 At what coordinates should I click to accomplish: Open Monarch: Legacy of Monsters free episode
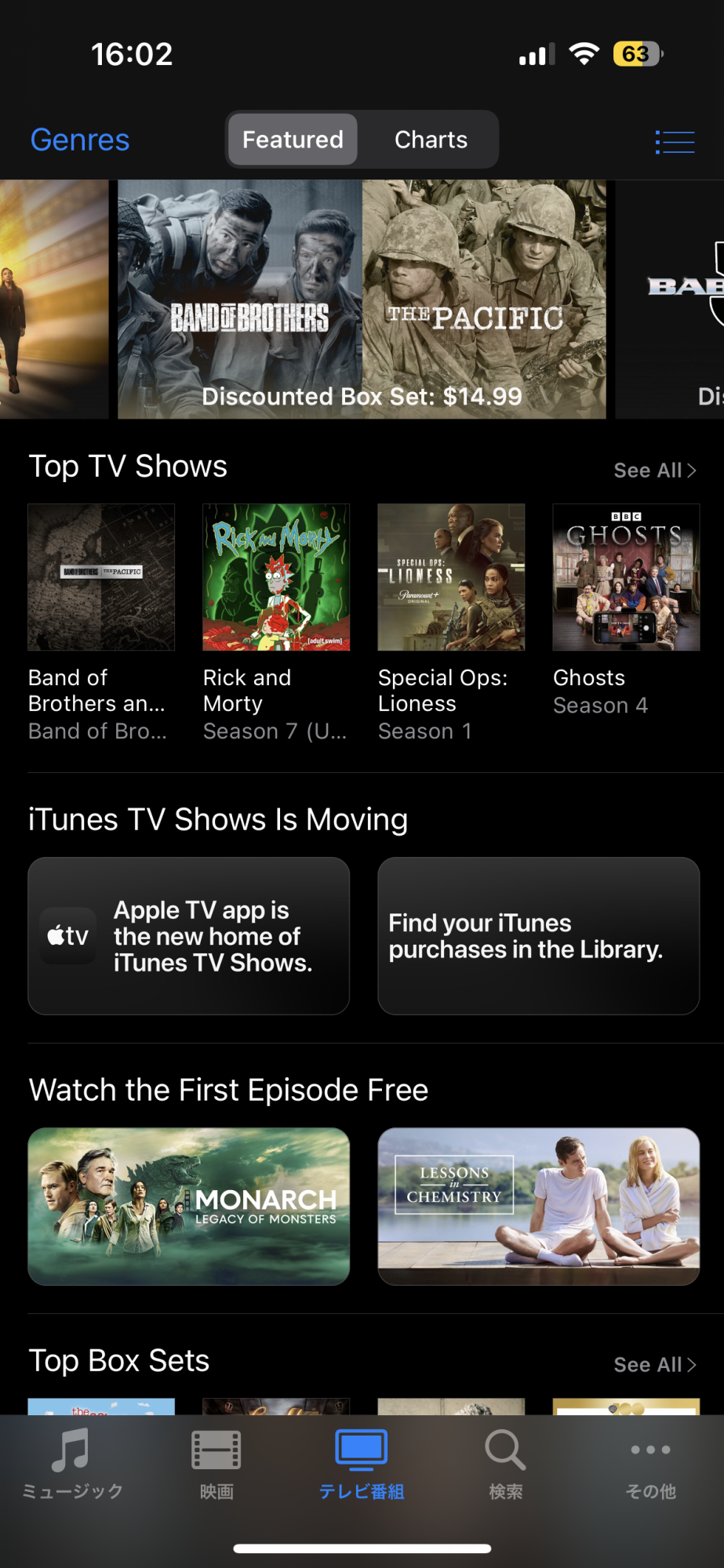188,1207
